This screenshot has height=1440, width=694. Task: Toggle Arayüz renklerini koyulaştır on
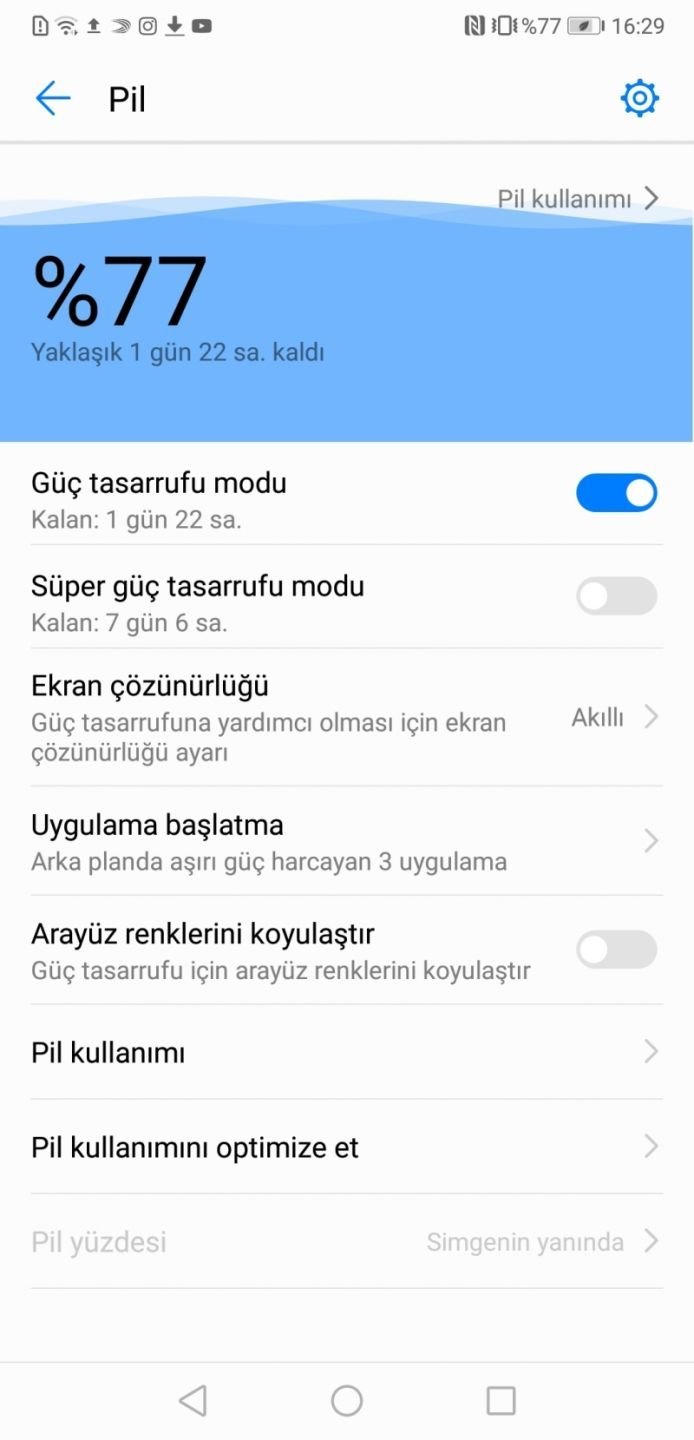[x=616, y=950]
